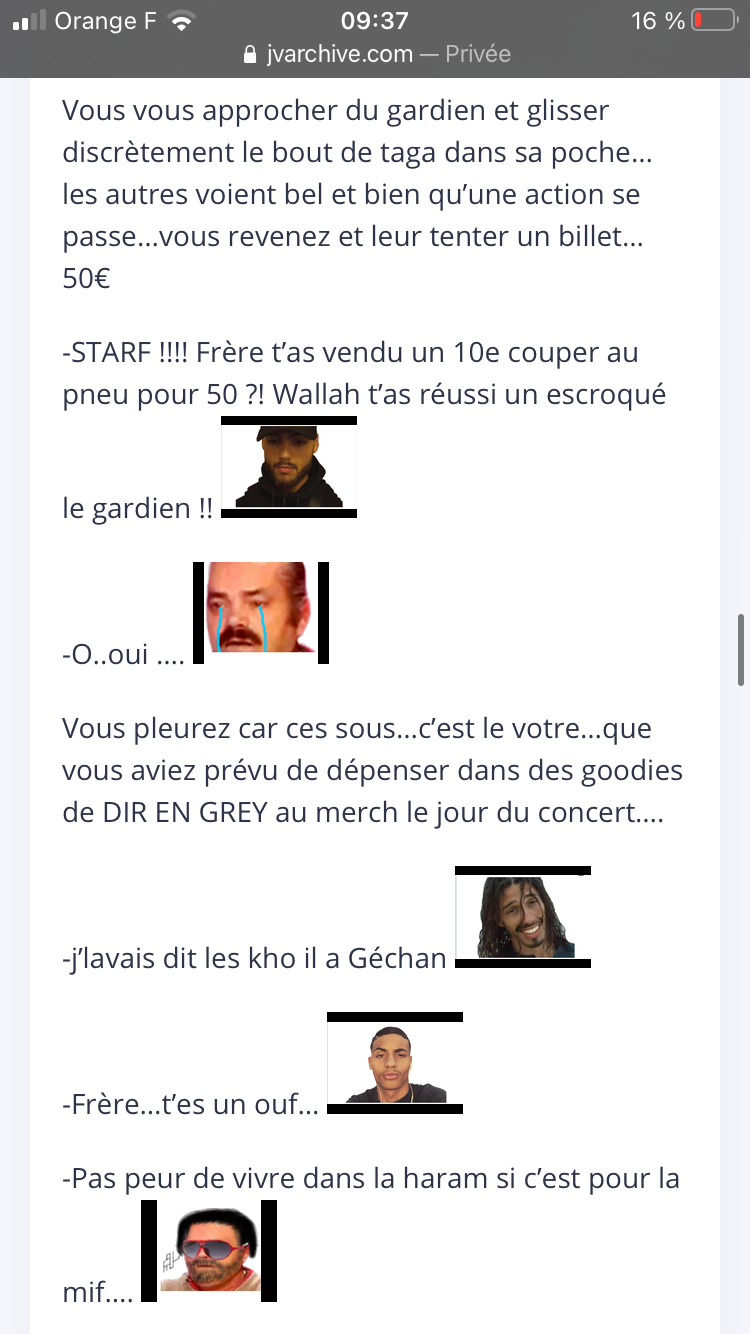Screen dimensions: 750x1334
Task: Open the laughing long-haired man sticker
Action: tap(522, 917)
